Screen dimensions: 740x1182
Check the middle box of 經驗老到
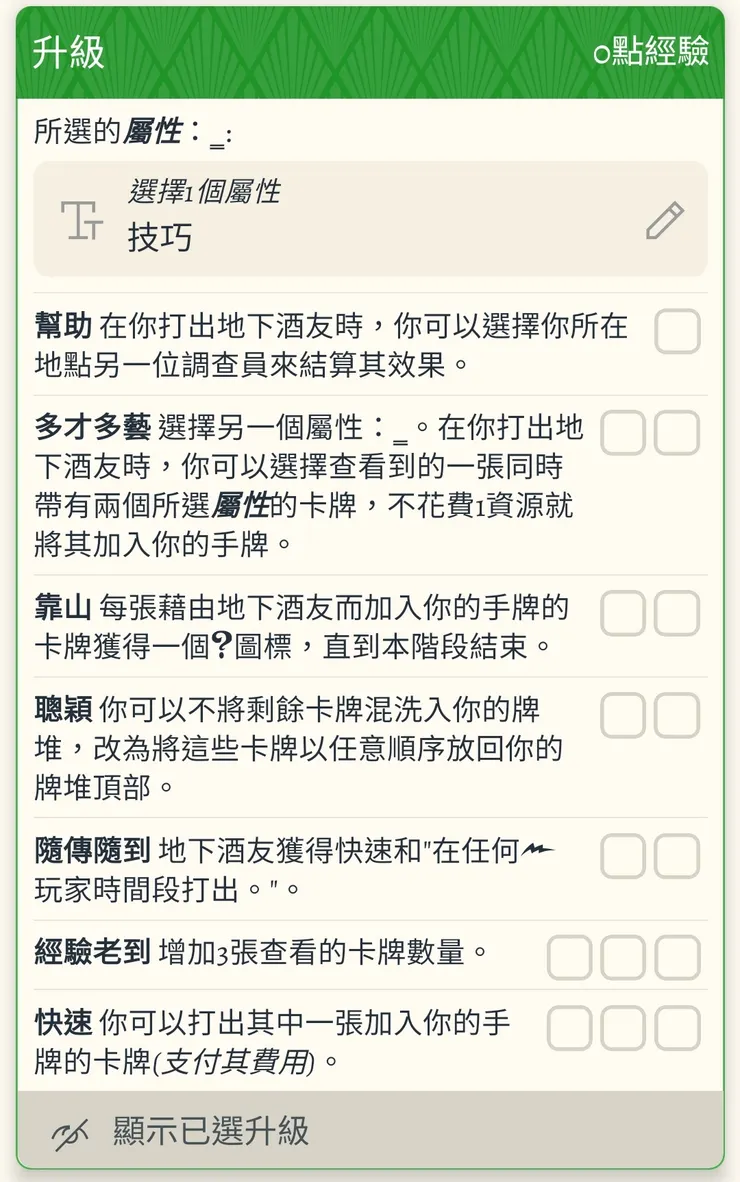point(623,957)
